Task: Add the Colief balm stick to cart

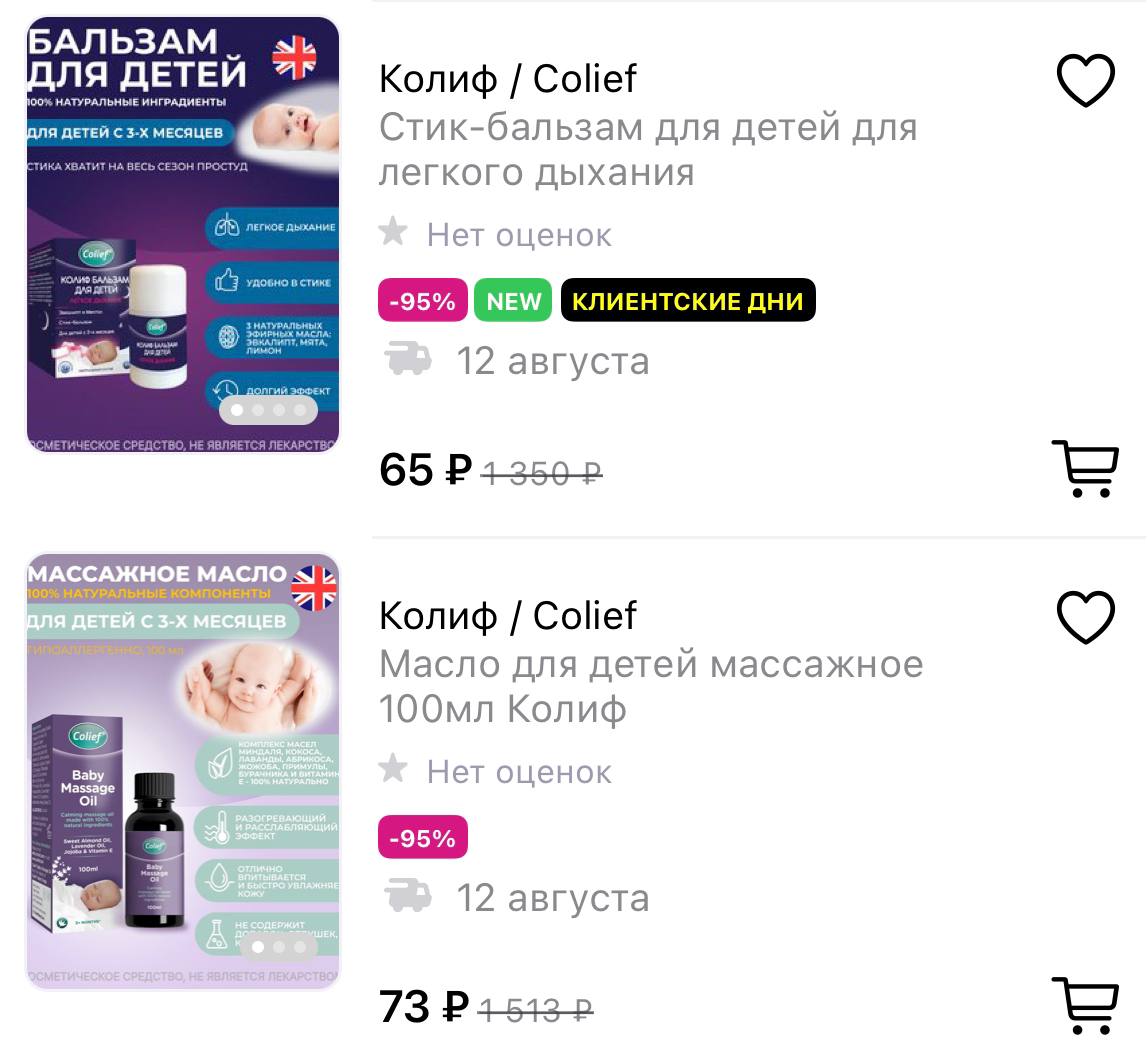Action: point(1085,468)
